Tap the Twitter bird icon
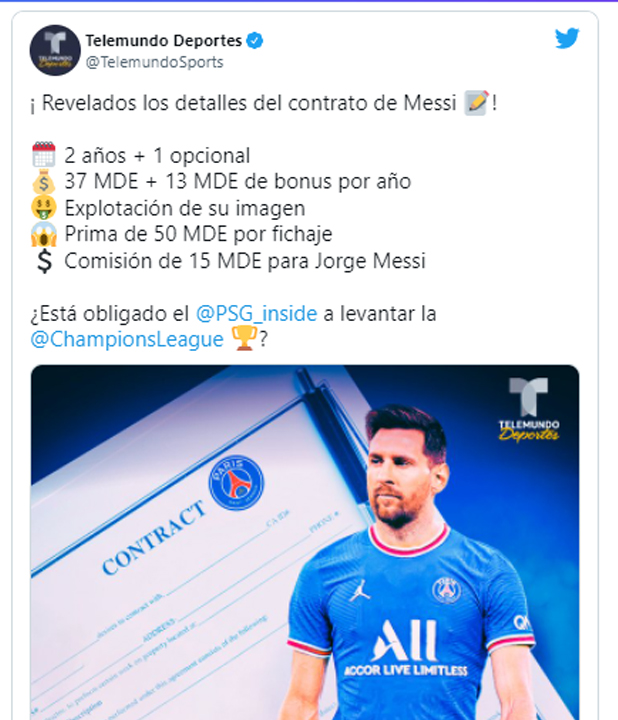 (x=567, y=39)
